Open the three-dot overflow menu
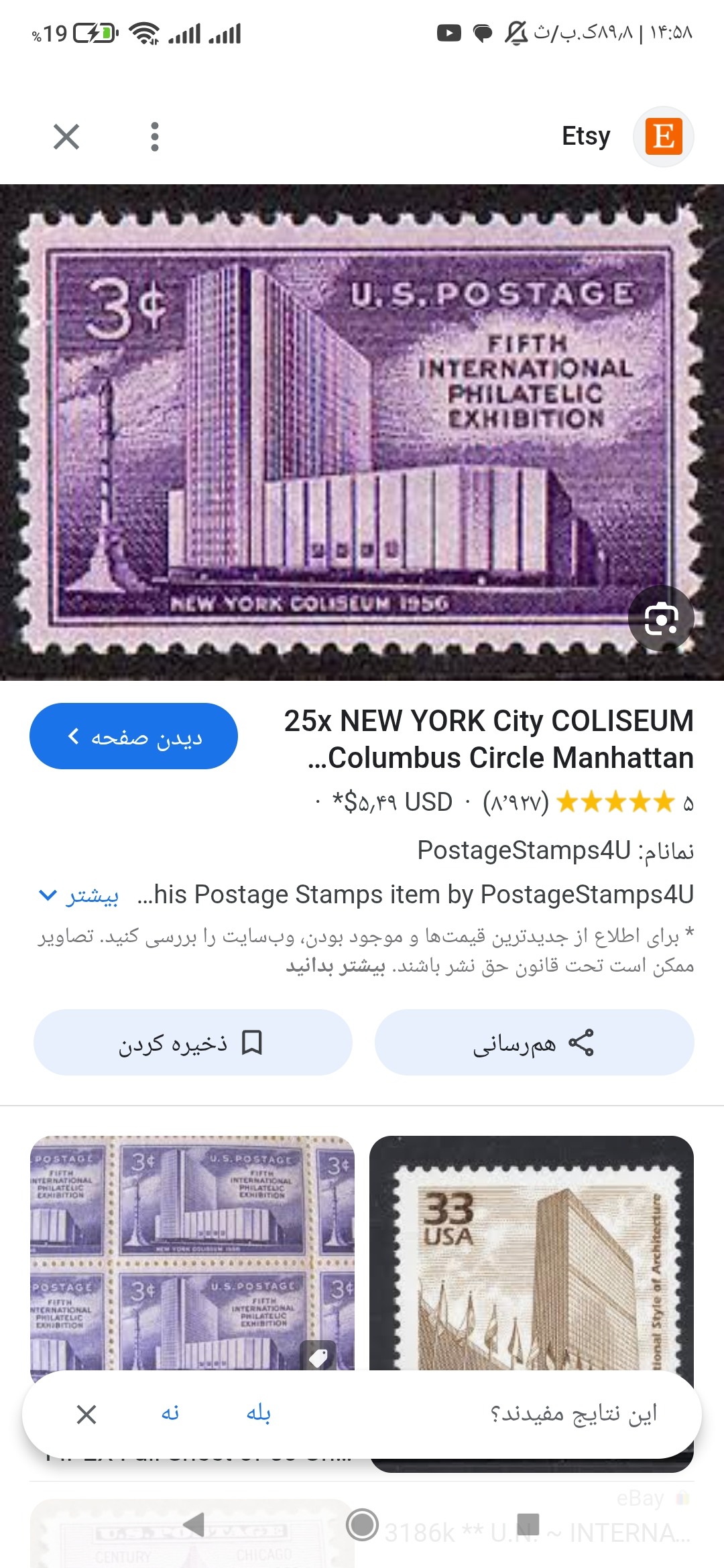Screen dimensions: 724x1568 155,137
